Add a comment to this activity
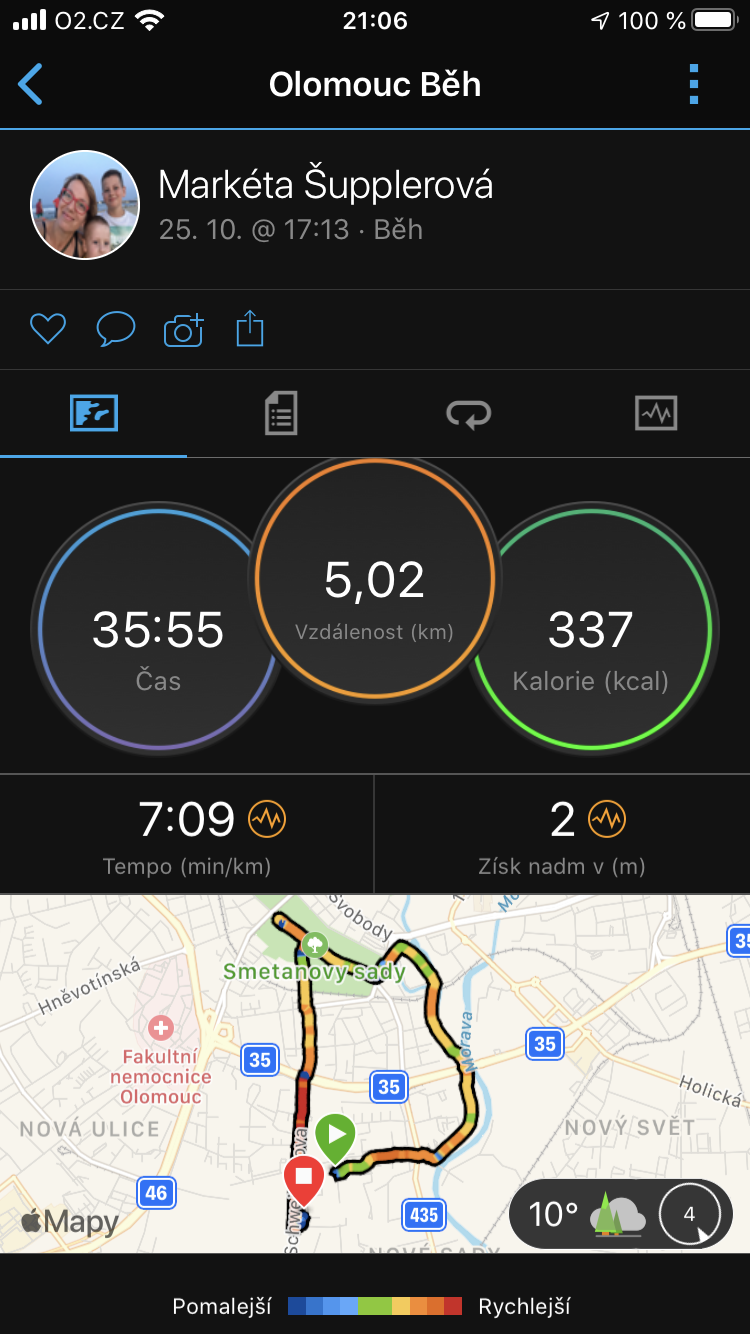Image resolution: width=750 pixels, height=1334 pixels. [x=115, y=329]
